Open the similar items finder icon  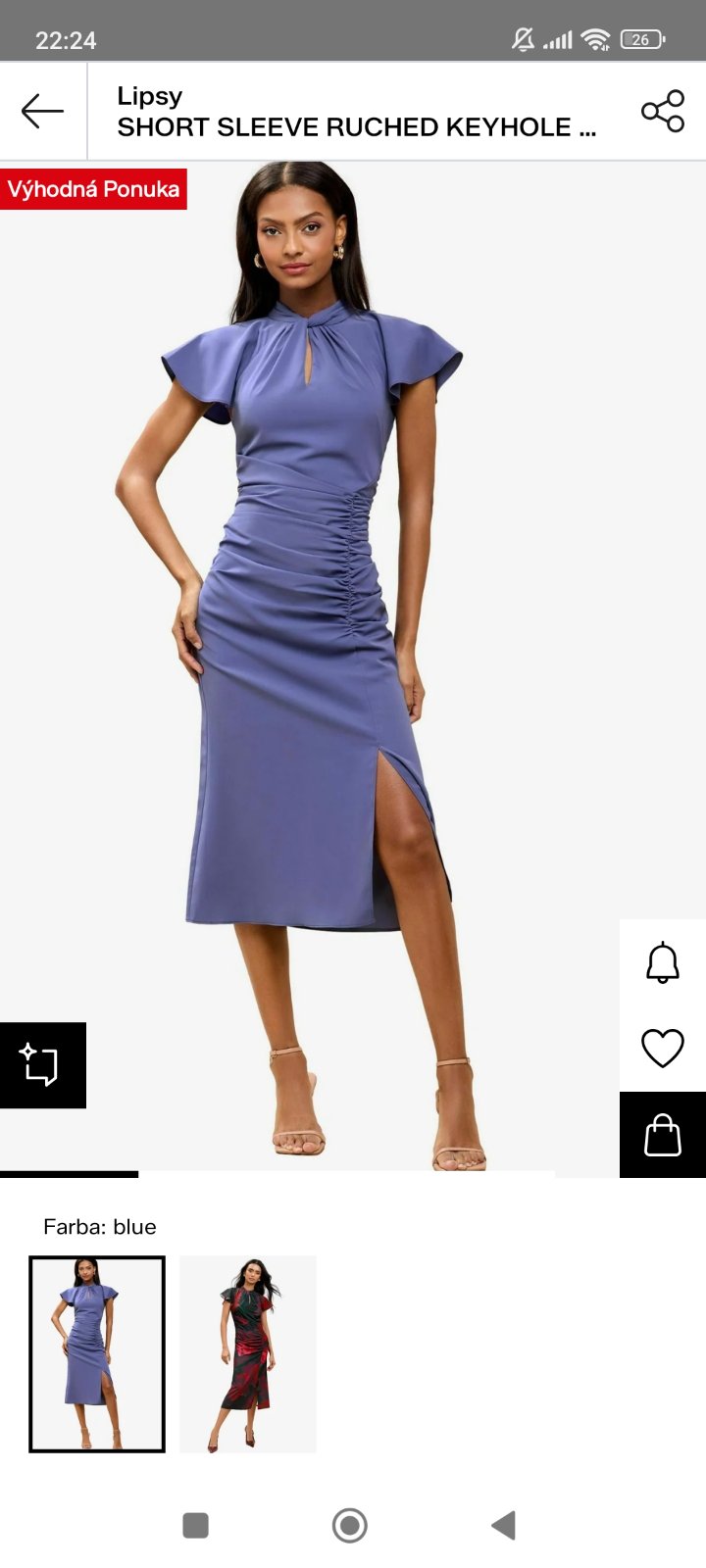[42, 1065]
